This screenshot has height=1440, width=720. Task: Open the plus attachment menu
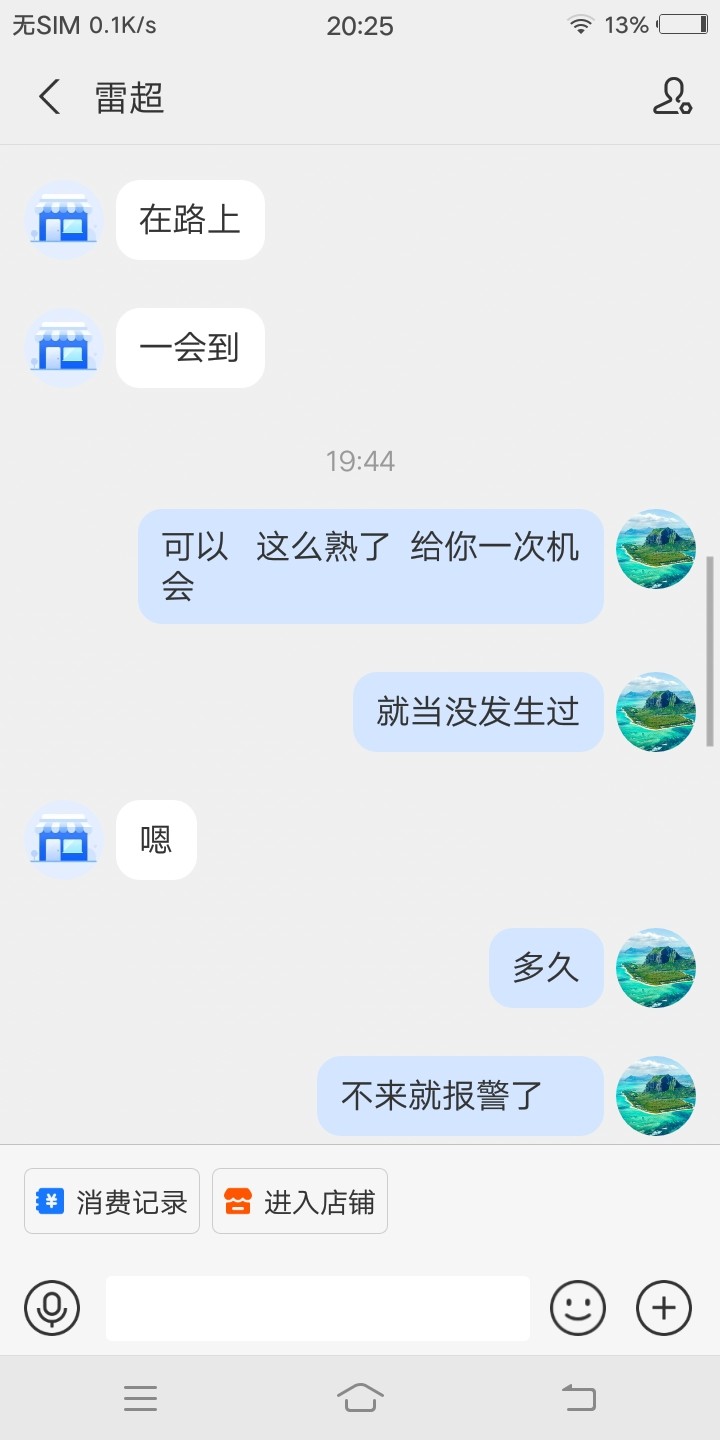click(x=664, y=1308)
